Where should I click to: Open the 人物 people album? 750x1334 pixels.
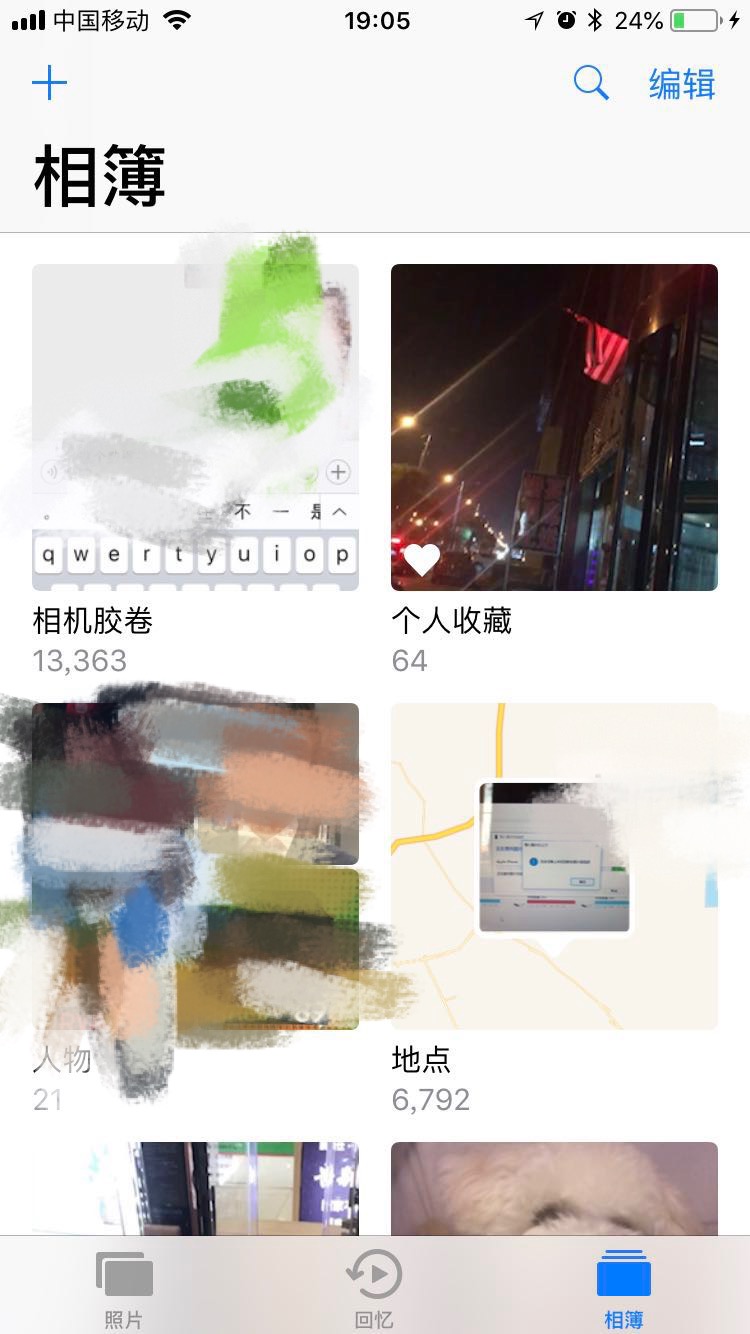pyautogui.click(x=195, y=866)
